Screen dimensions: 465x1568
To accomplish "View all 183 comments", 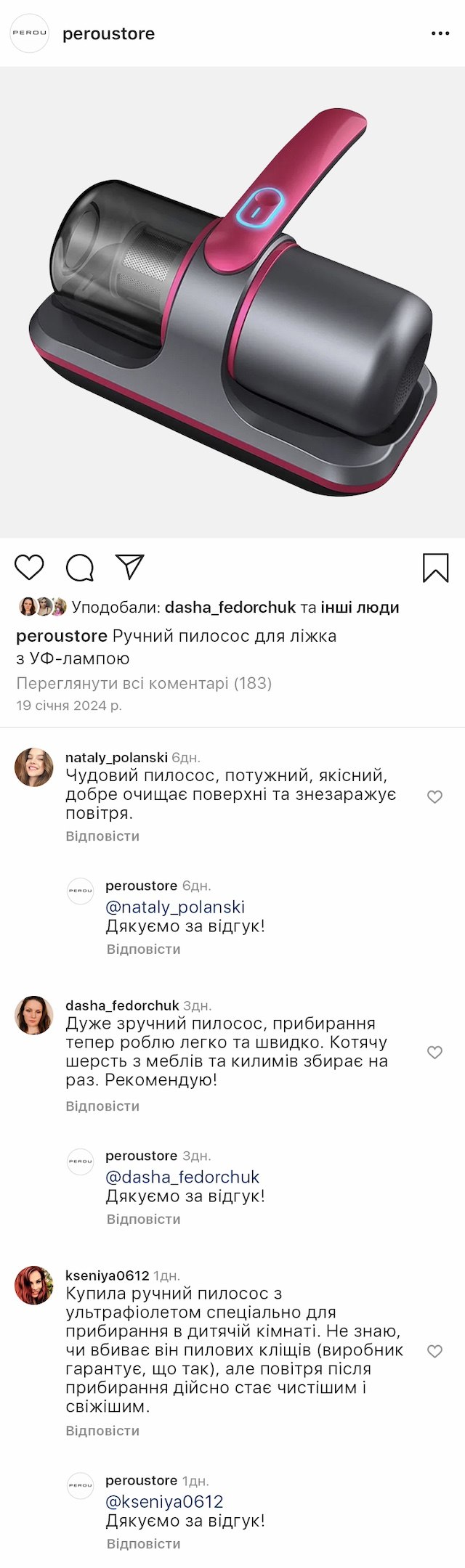I will 144,683.
